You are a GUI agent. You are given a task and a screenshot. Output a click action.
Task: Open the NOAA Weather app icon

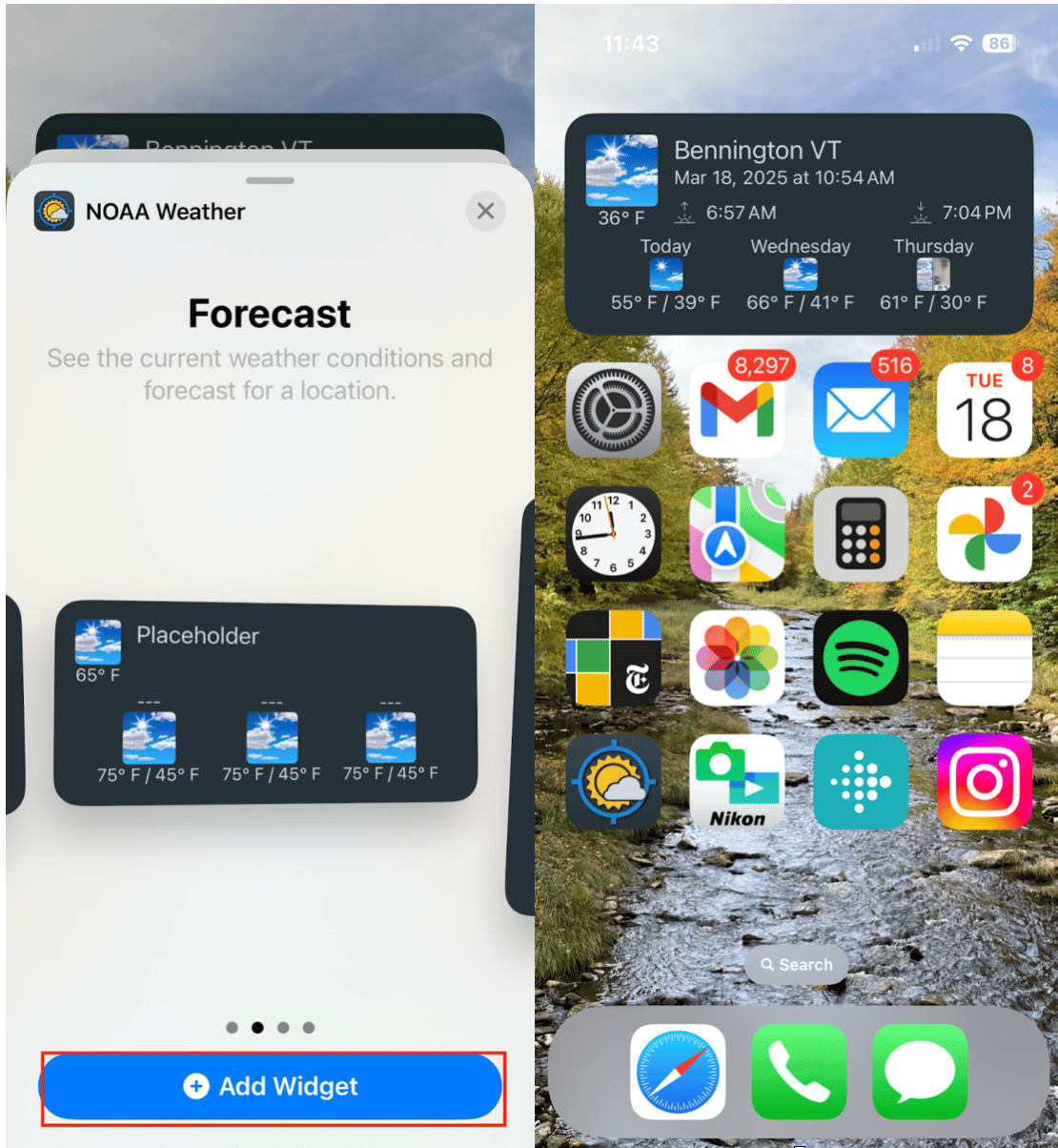(613, 782)
